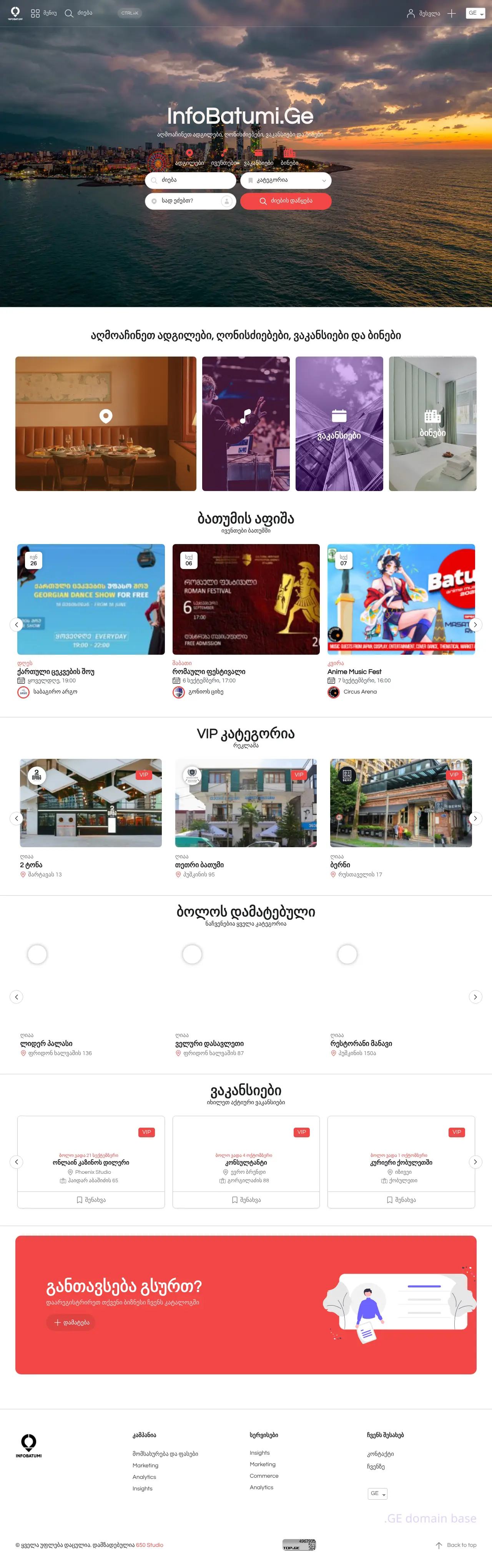Tap the სად ეძებთ? location field
The width and height of the screenshot is (492, 1568).
pyautogui.click(x=186, y=201)
